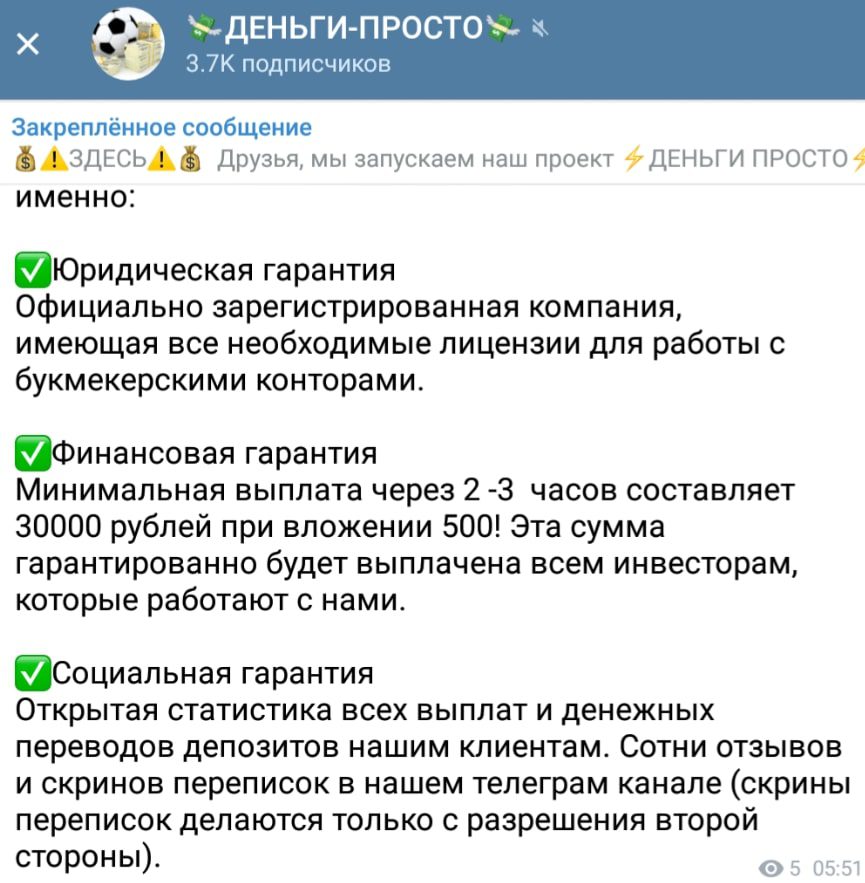Open the ДЕНЬГИ-ПРОСТО channel profile picture
The width and height of the screenshot is (865, 883).
(x=127, y=45)
